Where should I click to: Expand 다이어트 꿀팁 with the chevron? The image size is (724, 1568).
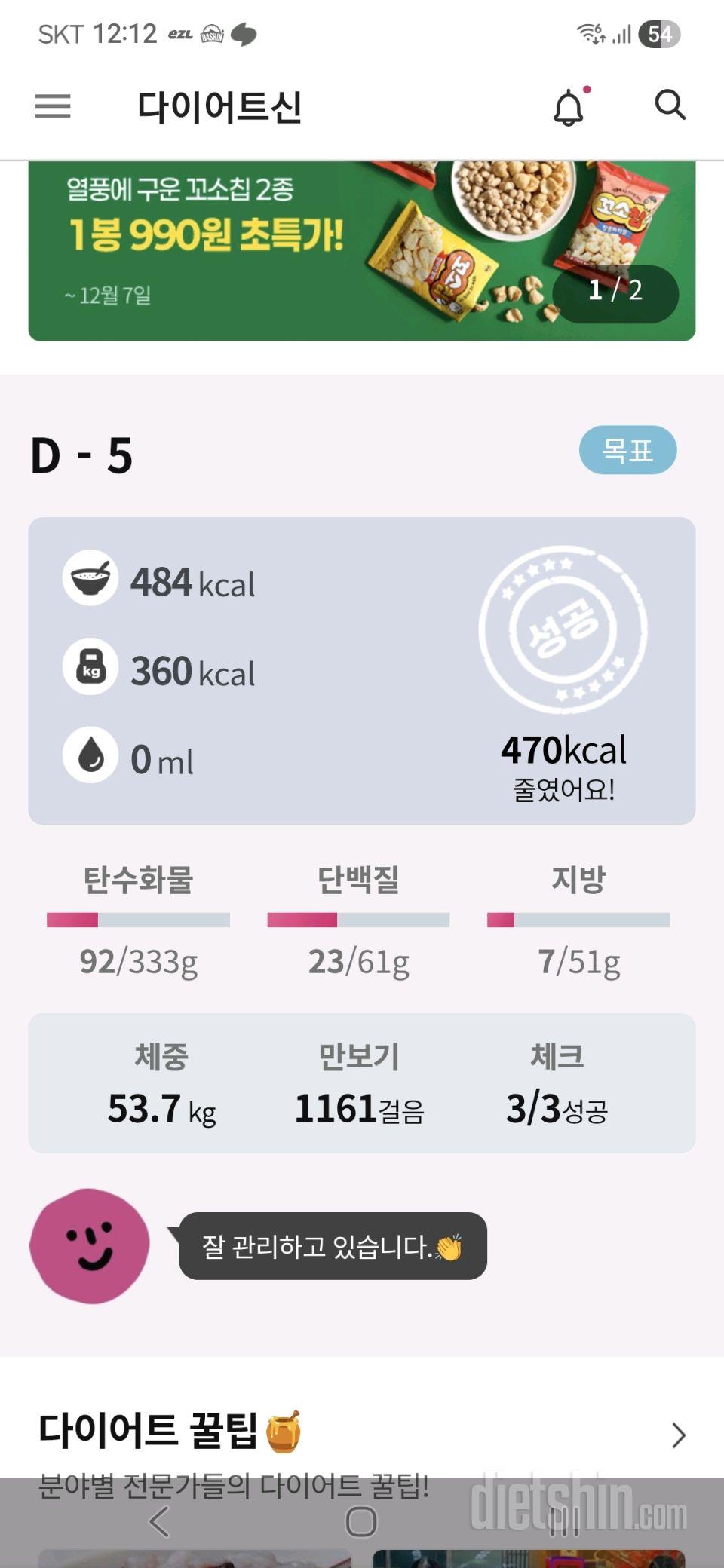pos(678,1435)
